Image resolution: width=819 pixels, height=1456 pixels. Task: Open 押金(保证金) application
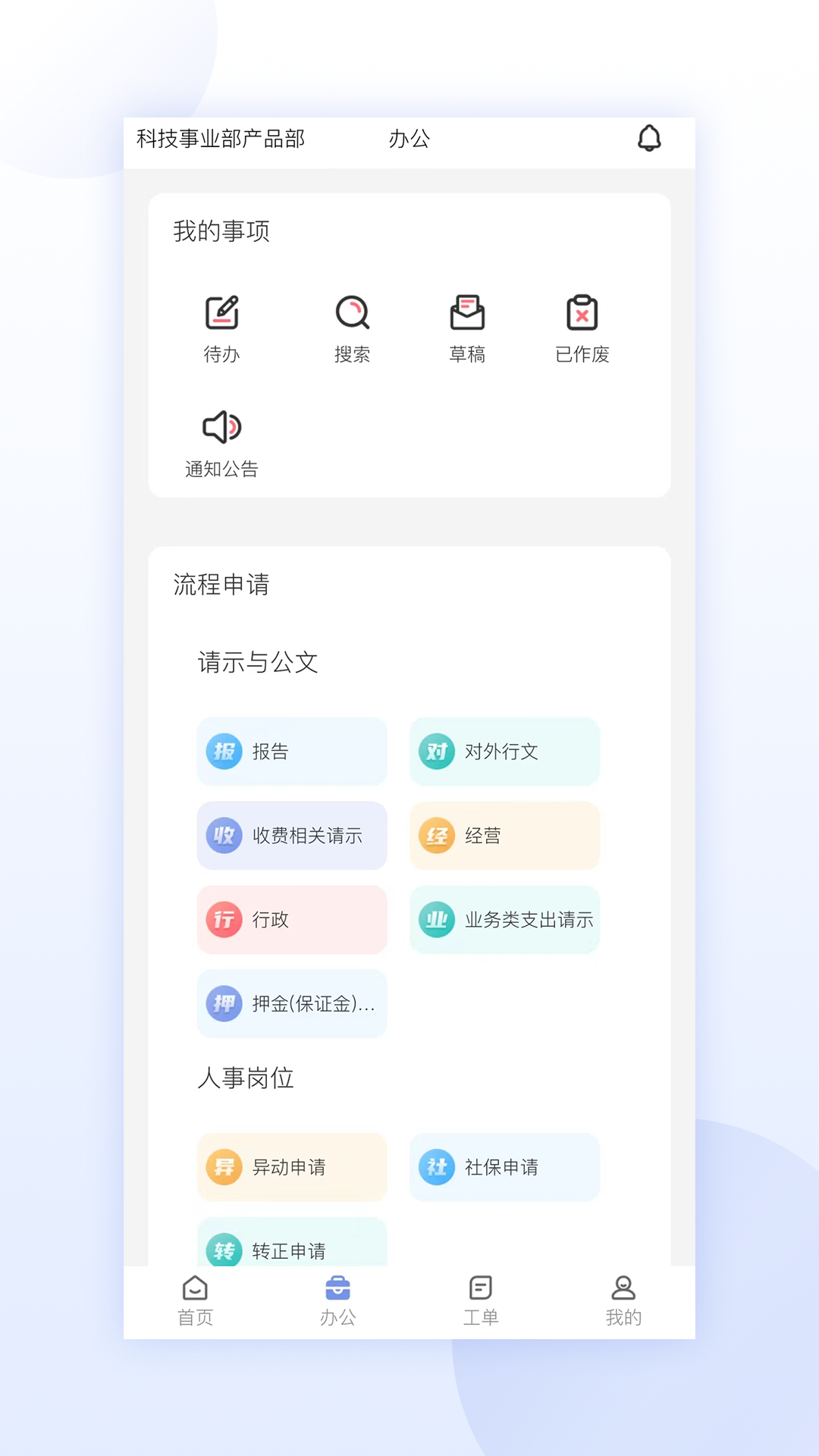tap(292, 1004)
